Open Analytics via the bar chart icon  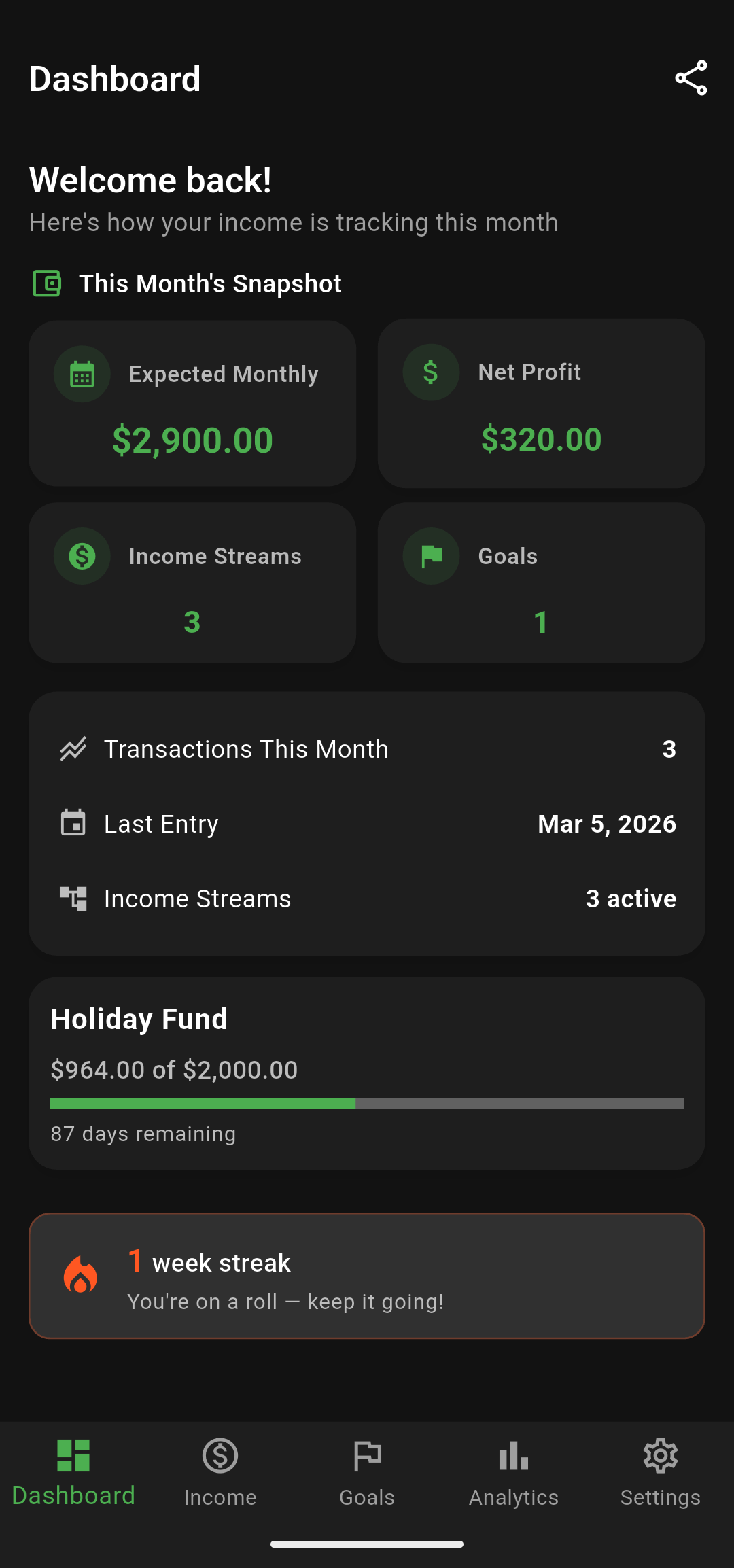(x=514, y=1455)
